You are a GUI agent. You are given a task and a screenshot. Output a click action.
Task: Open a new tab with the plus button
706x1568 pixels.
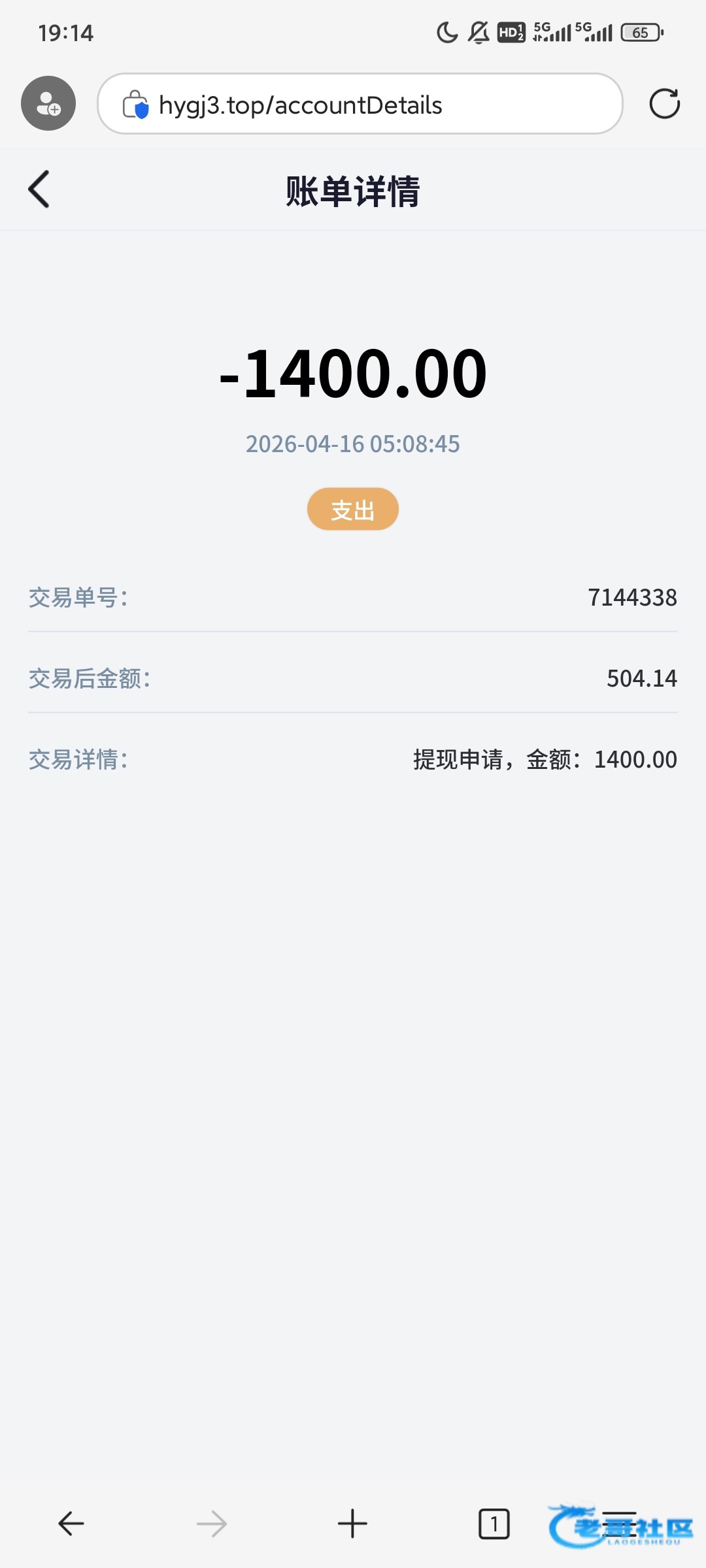click(x=352, y=1524)
